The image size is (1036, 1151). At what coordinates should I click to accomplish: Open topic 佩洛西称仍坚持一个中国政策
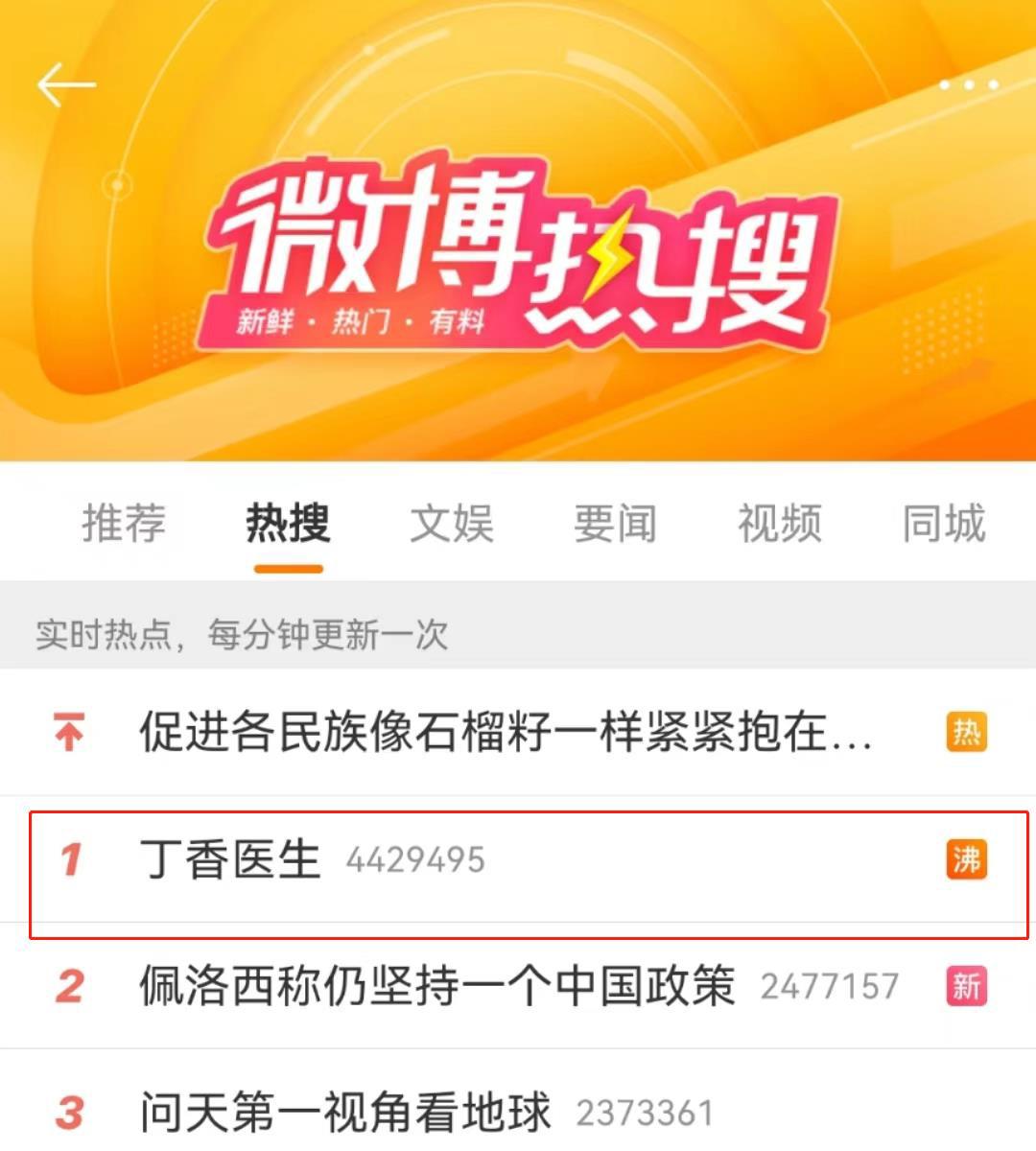[437, 986]
